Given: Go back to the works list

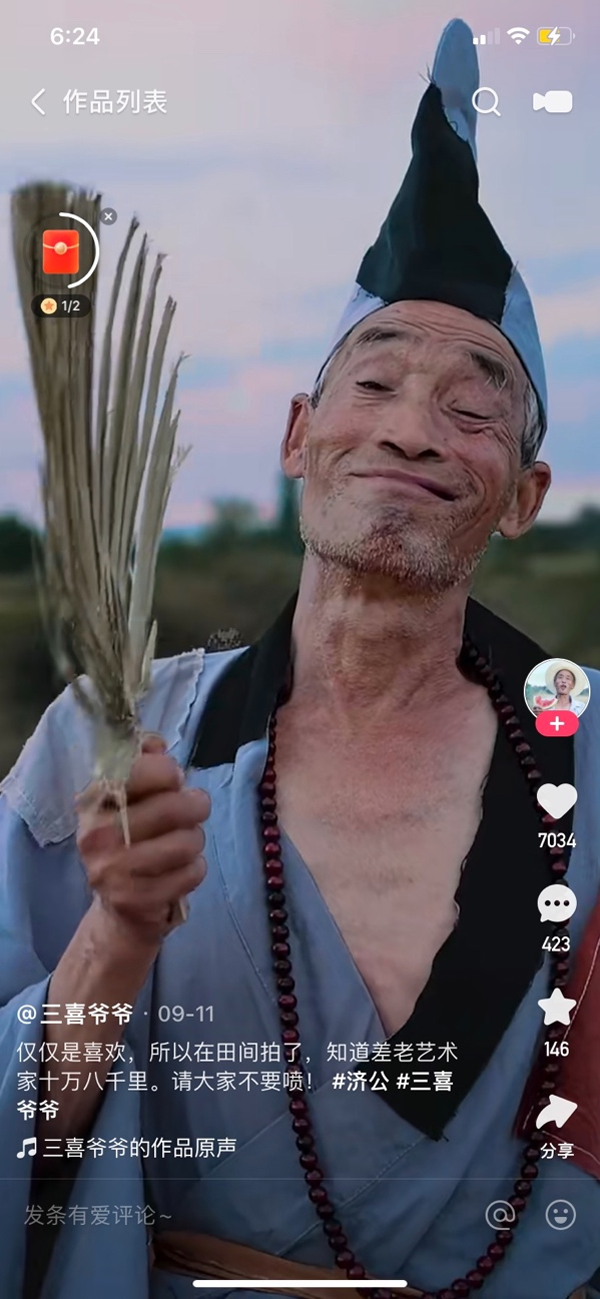Looking at the screenshot, I should click(x=38, y=102).
